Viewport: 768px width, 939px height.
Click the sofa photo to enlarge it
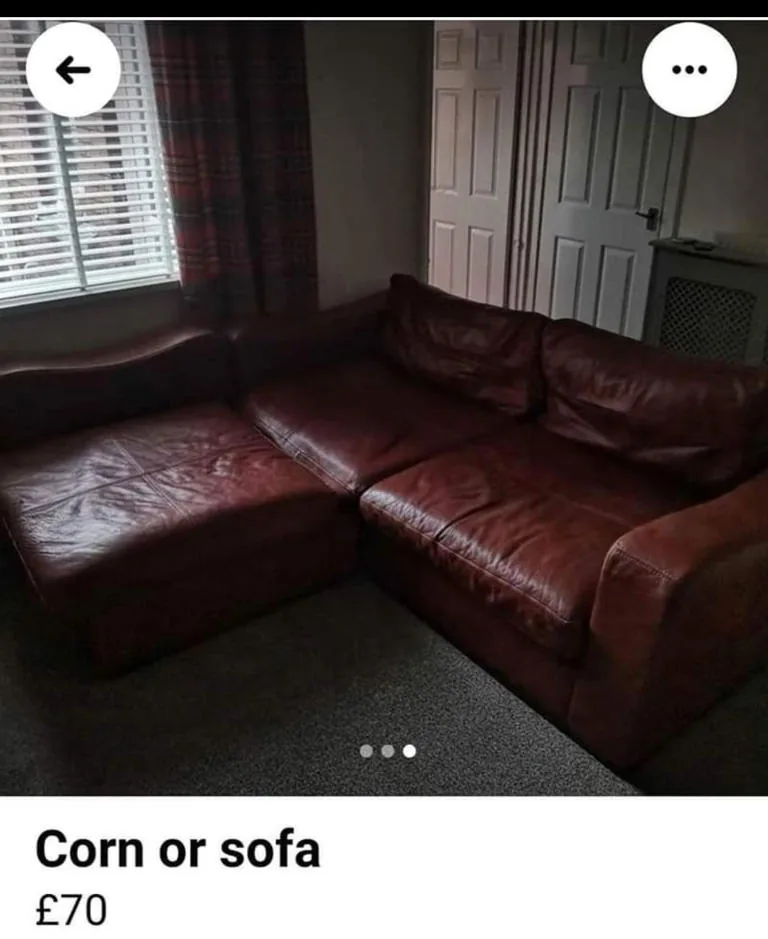click(384, 450)
